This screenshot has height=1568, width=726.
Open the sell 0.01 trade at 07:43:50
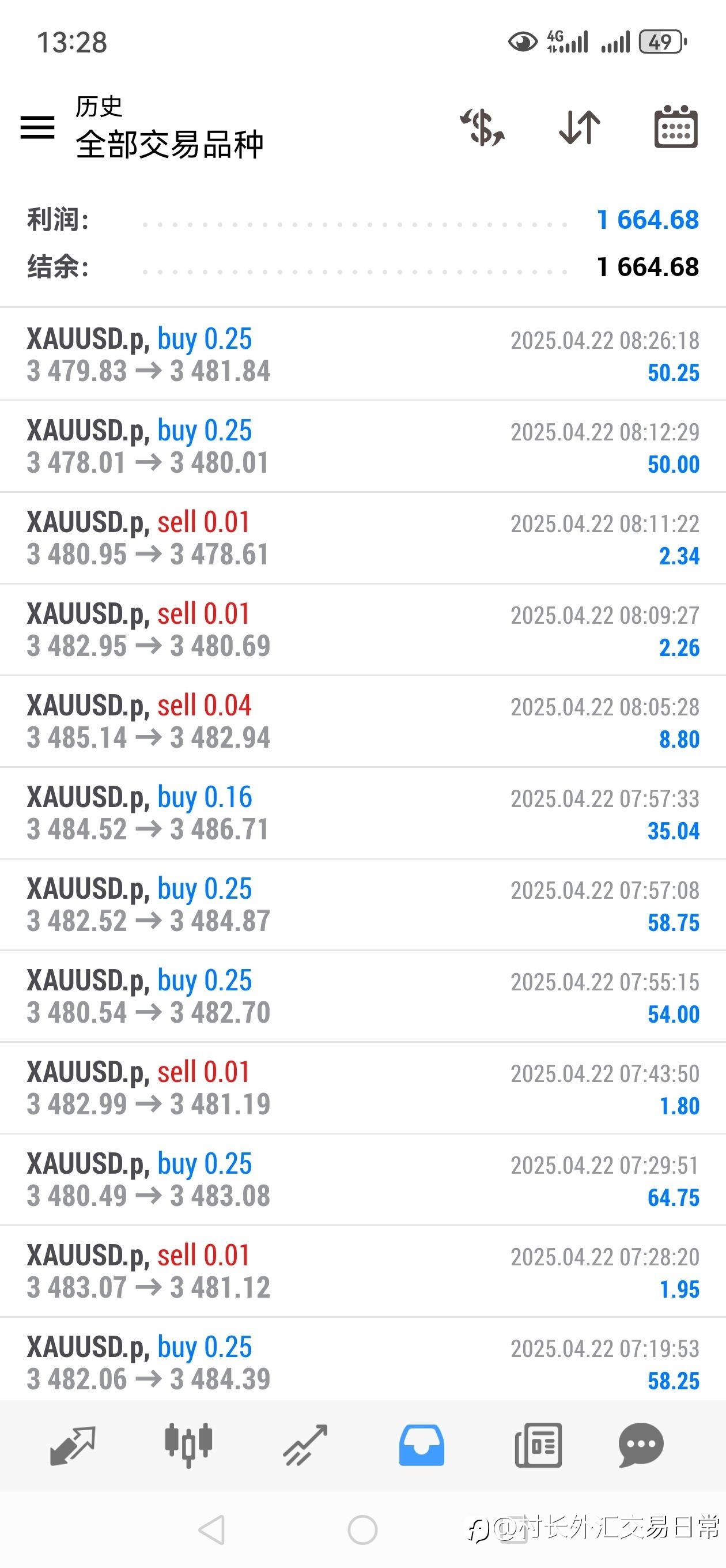pyautogui.click(x=362, y=1088)
